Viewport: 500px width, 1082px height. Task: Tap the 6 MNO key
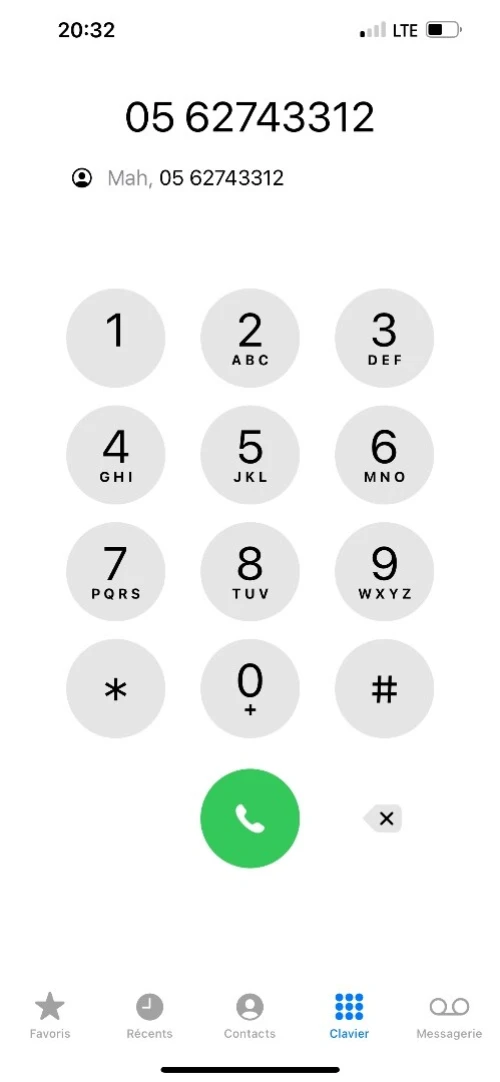click(384, 455)
